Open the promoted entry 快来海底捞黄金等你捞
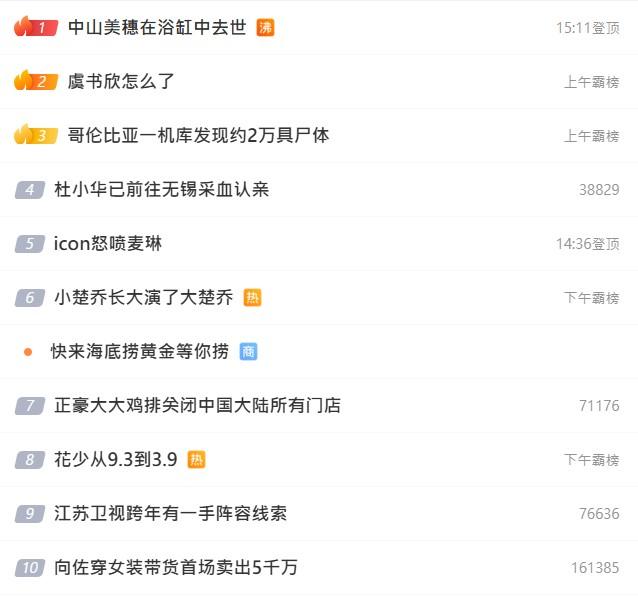638x597 pixels. (140, 351)
